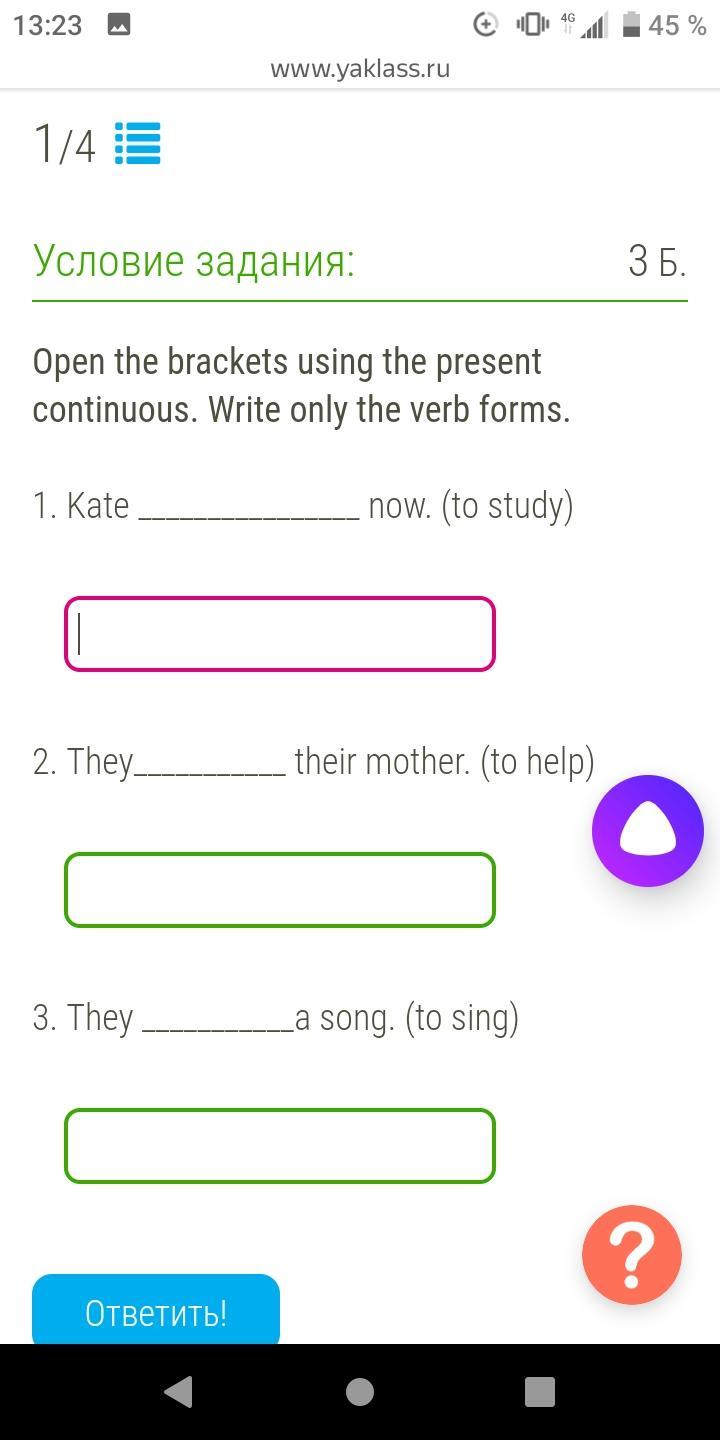
Task: Open the task list icon next to 1/4
Action: click(137, 143)
